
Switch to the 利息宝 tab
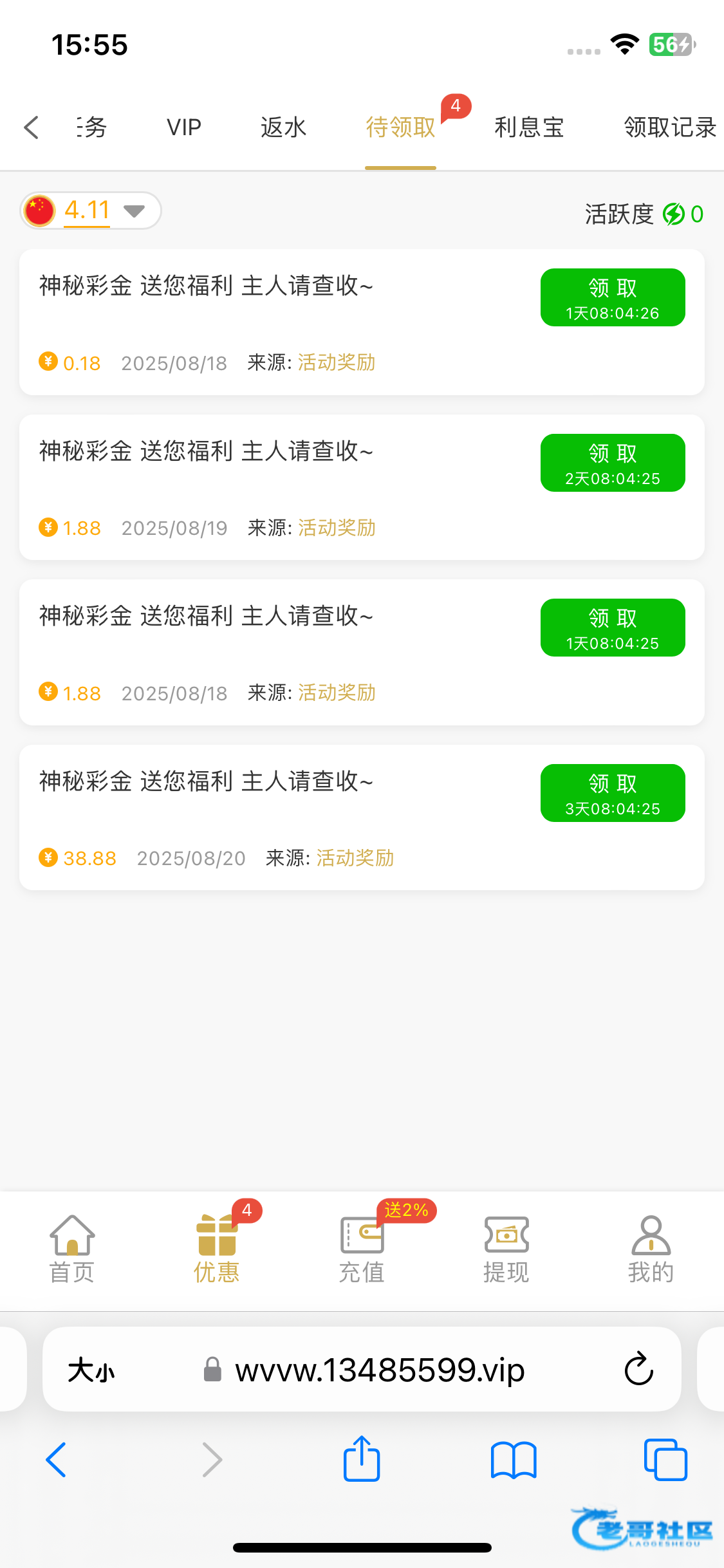528,127
